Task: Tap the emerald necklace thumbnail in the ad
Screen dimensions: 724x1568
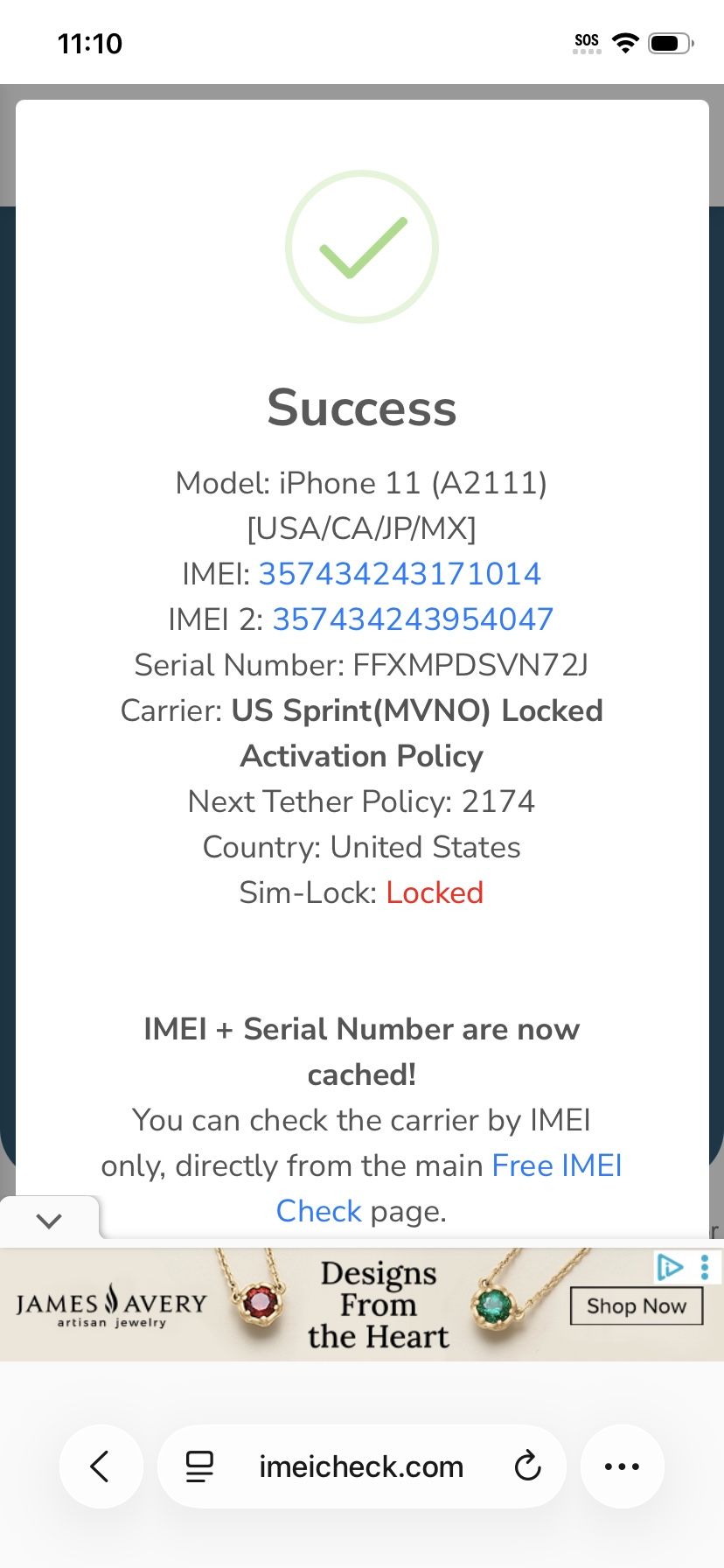Action: coord(494,1304)
